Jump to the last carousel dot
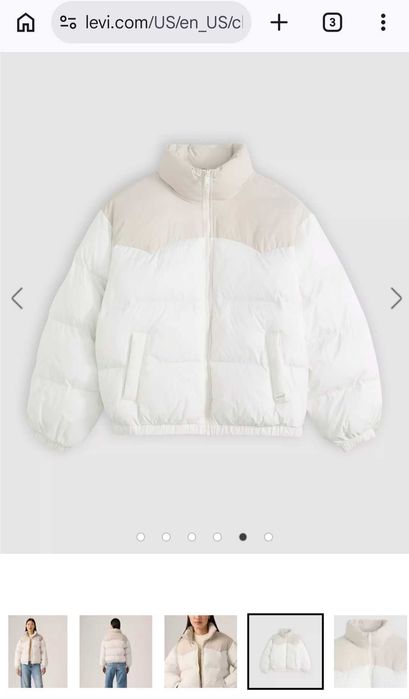 269,537
